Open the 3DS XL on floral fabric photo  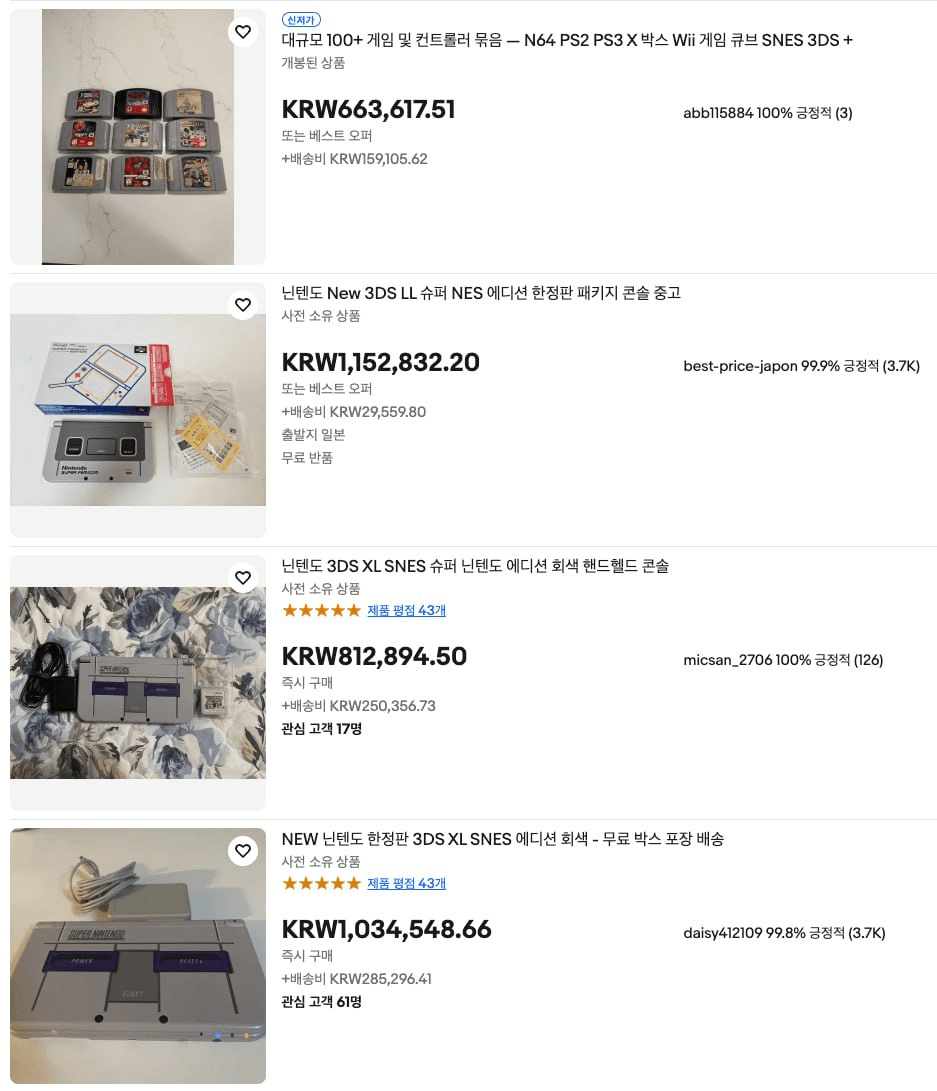(138, 683)
